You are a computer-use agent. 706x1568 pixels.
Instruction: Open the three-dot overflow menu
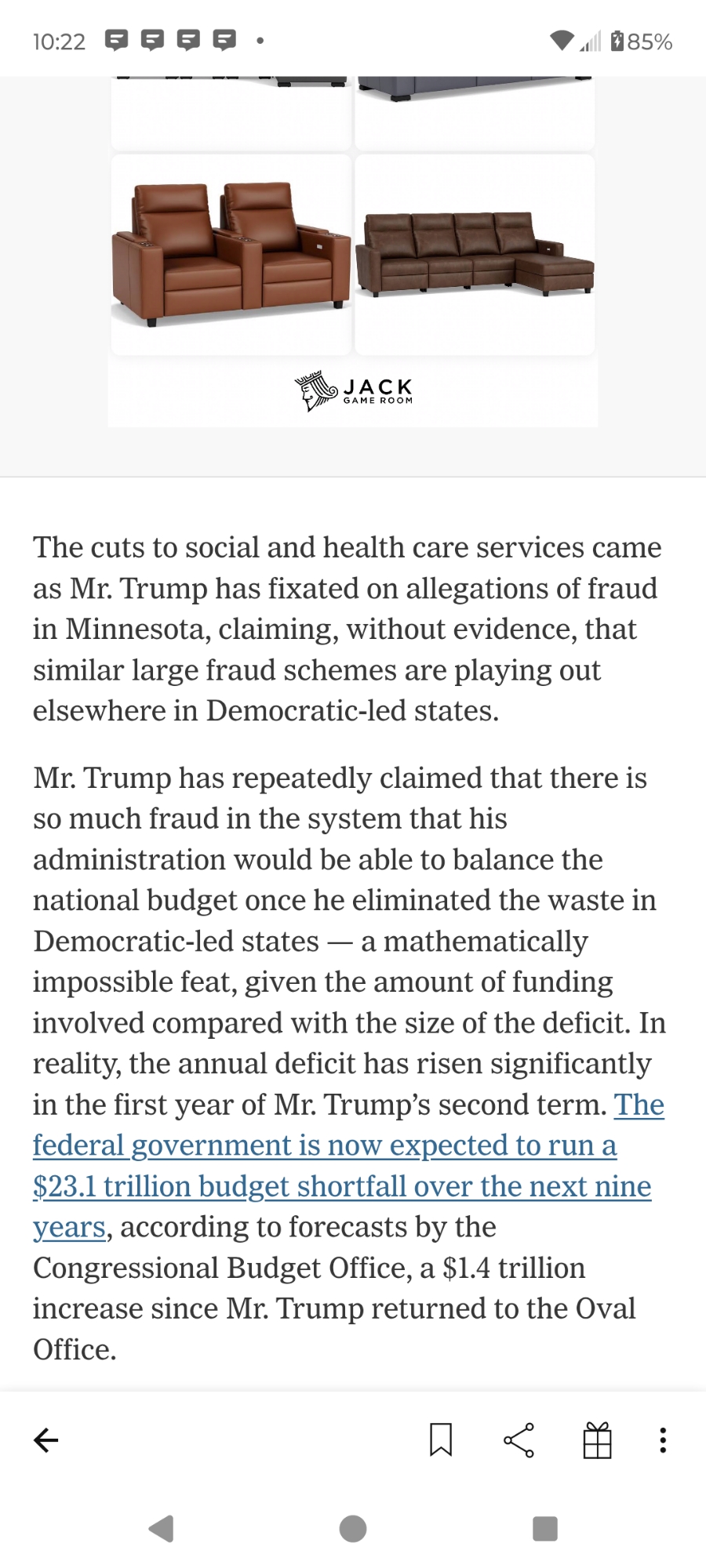663,1440
